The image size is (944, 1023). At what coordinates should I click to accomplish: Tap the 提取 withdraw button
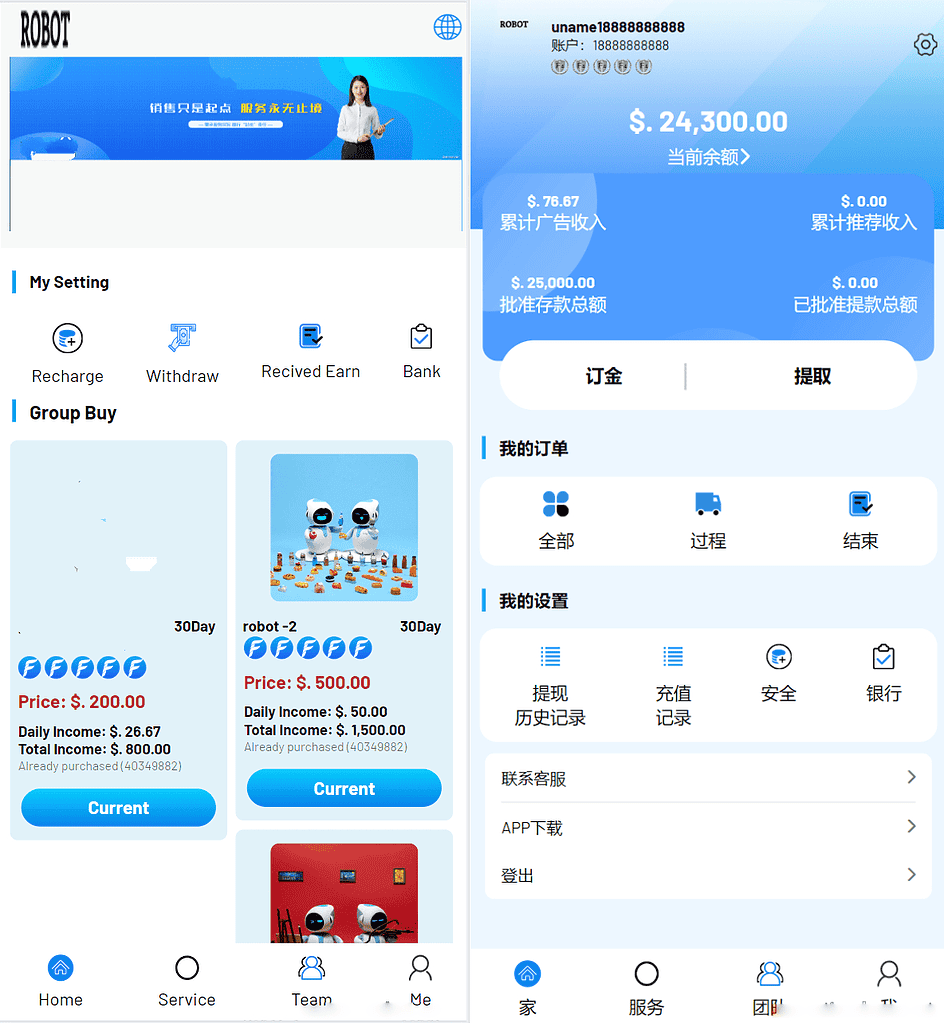[811, 376]
